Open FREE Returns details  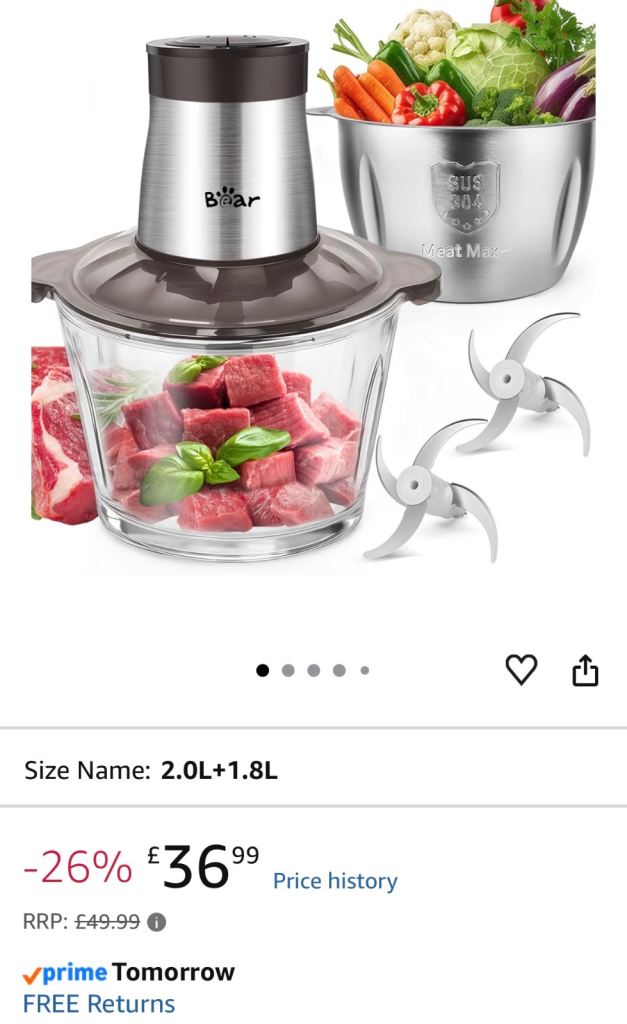click(x=99, y=1004)
